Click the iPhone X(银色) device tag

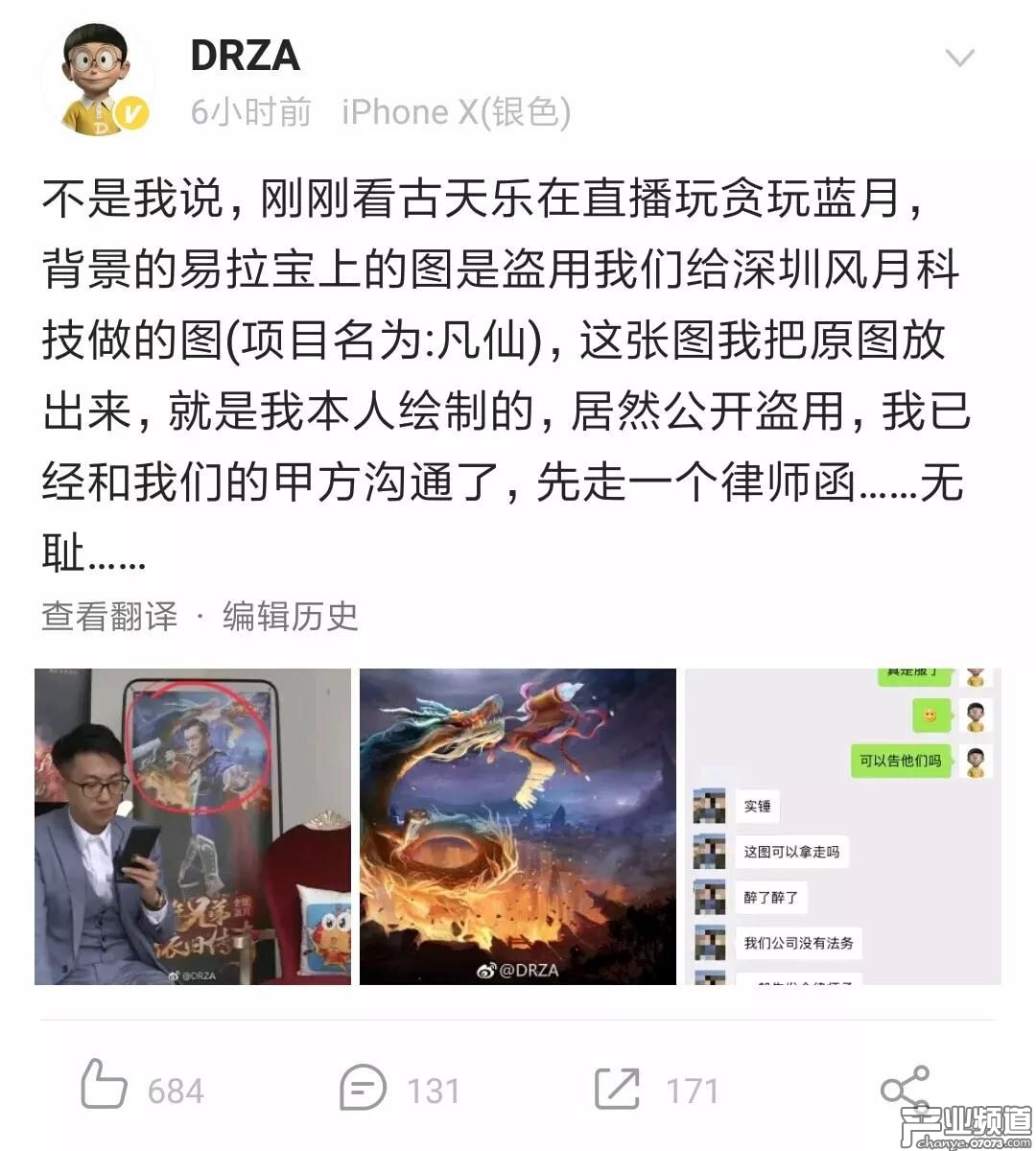pos(454,110)
